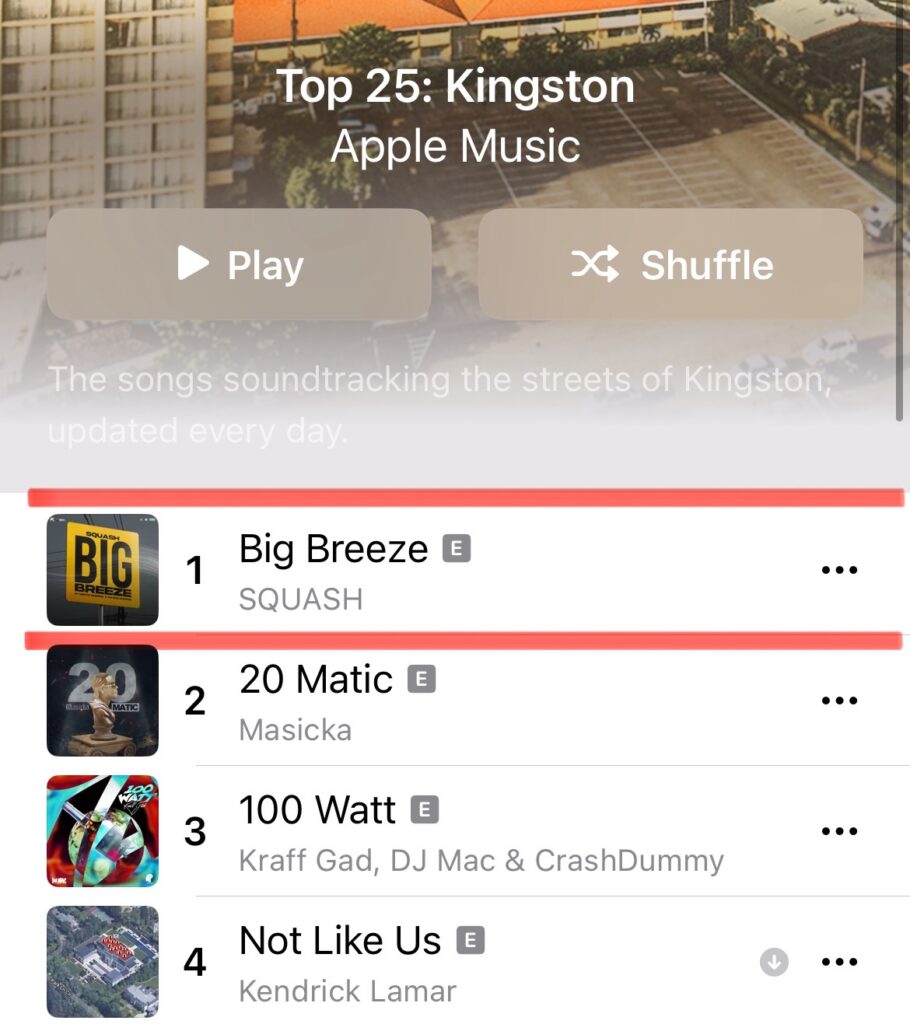Play the Top 25: Kingston playlist
The height and width of the screenshot is (1024, 910).
pyautogui.click(x=239, y=265)
